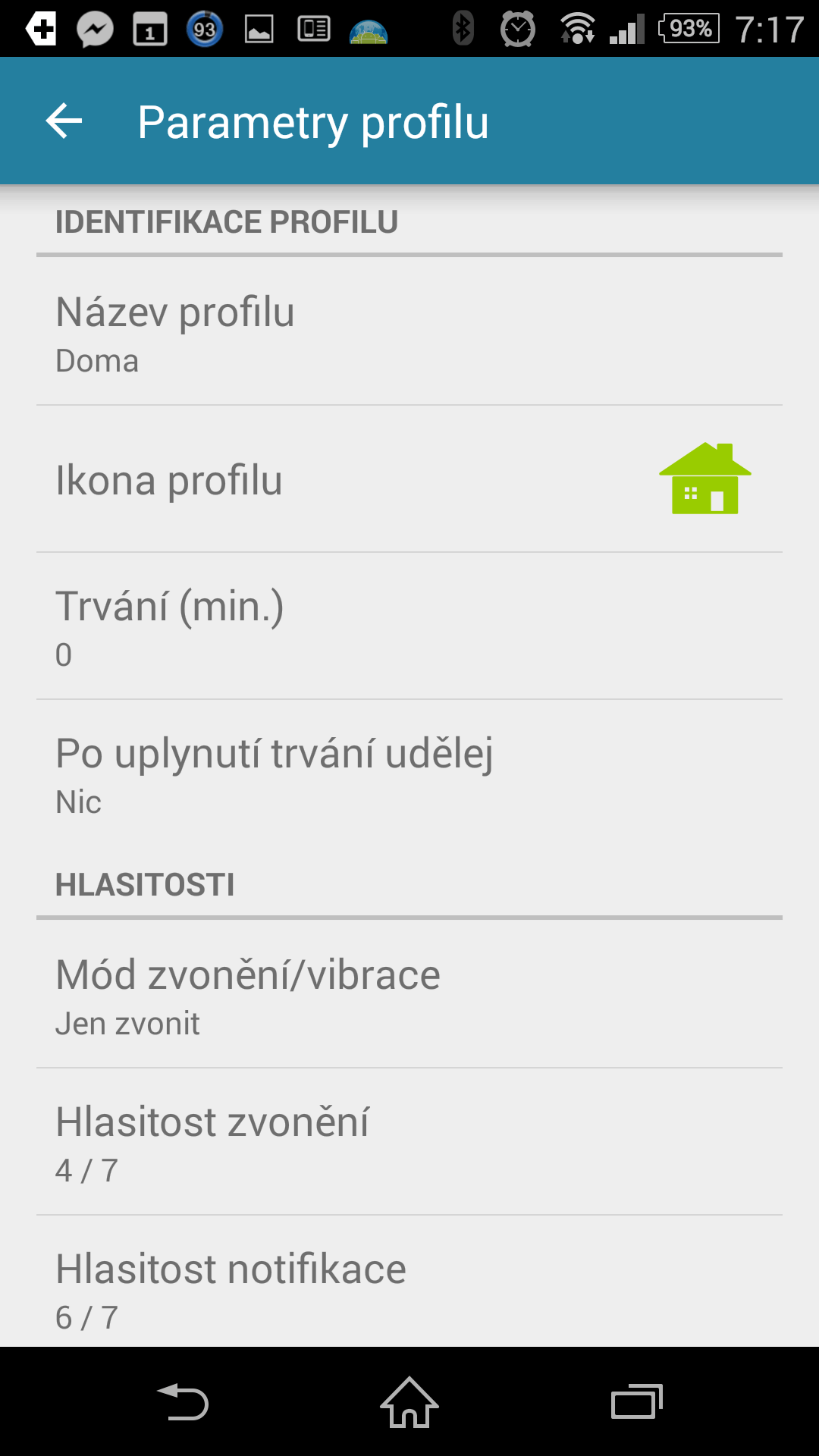Image resolution: width=819 pixels, height=1456 pixels.
Task: Open Po uplynutí trvání udělej option
Action: tap(409, 773)
